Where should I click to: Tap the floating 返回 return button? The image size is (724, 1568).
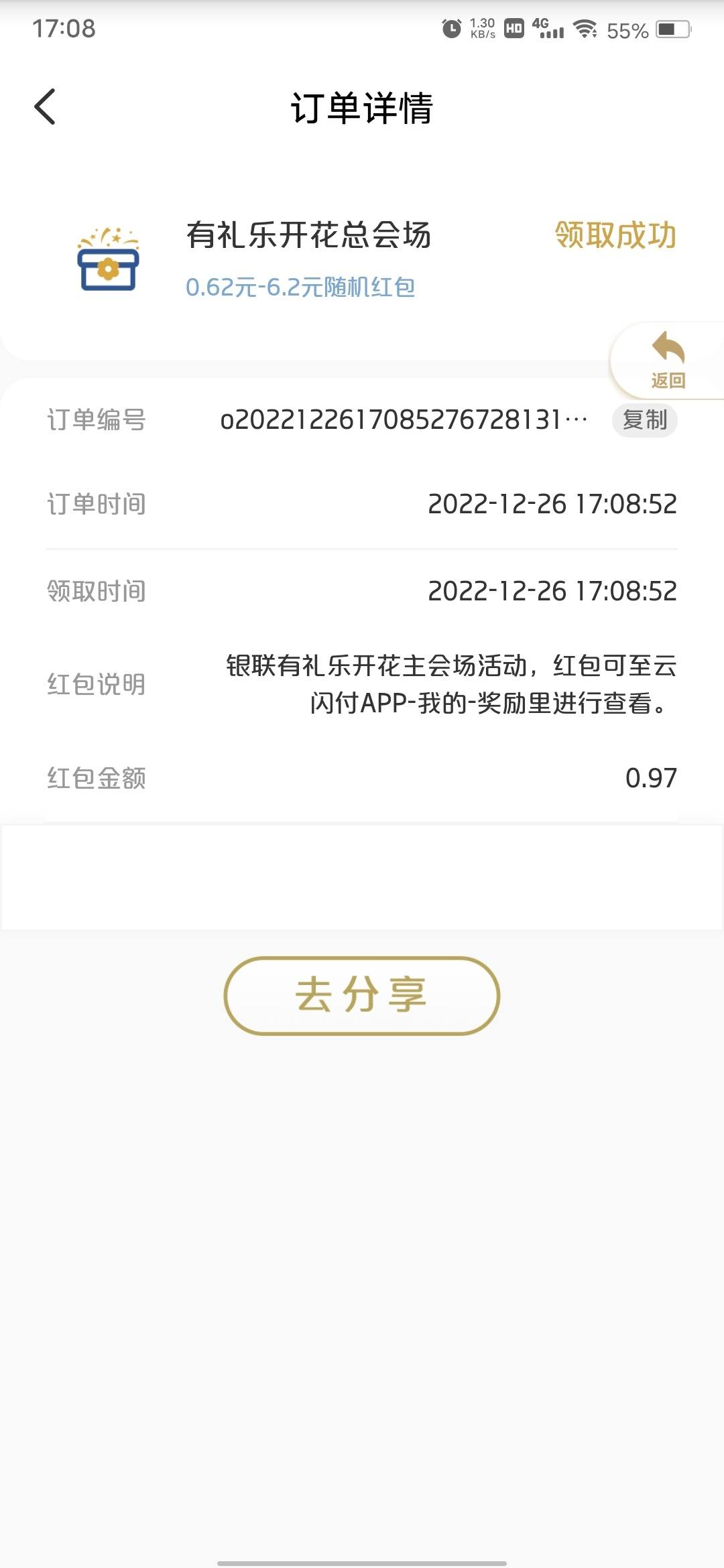tap(668, 361)
